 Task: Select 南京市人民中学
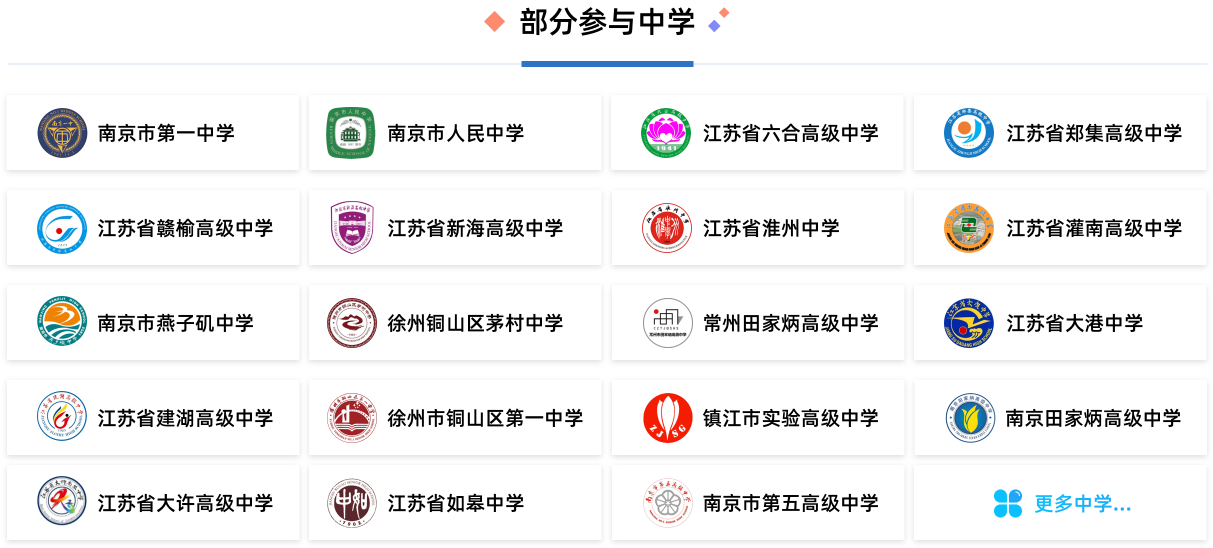pyautogui.click(x=455, y=133)
